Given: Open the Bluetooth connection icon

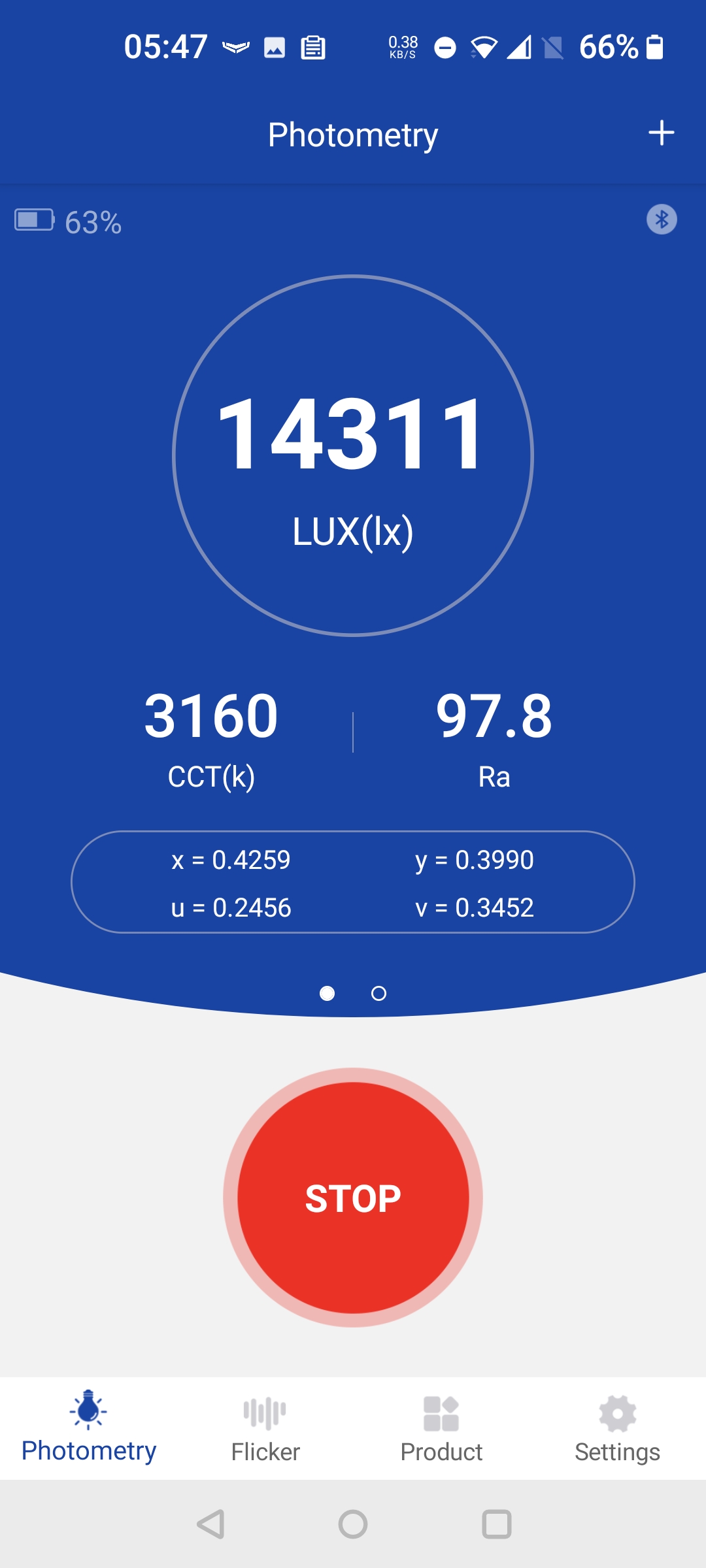Looking at the screenshot, I should 662,220.
